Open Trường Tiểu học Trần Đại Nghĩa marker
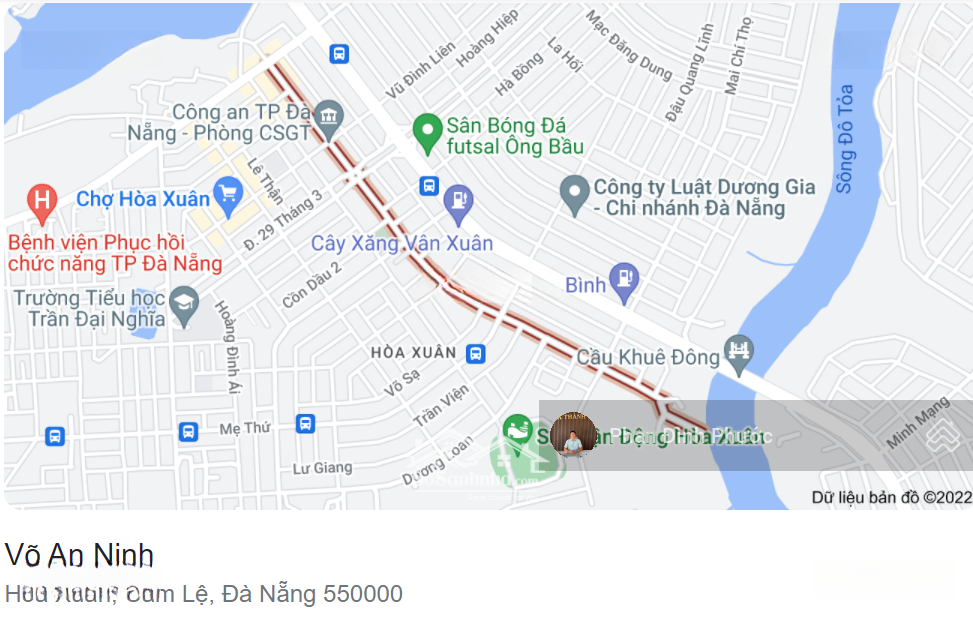 [184, 305]
